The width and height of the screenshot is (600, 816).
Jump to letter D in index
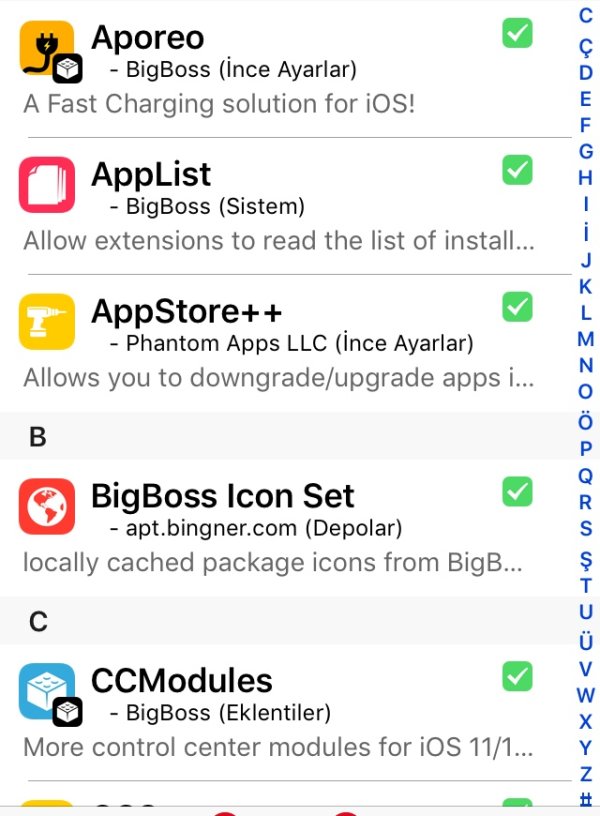(x=586, y=73)
